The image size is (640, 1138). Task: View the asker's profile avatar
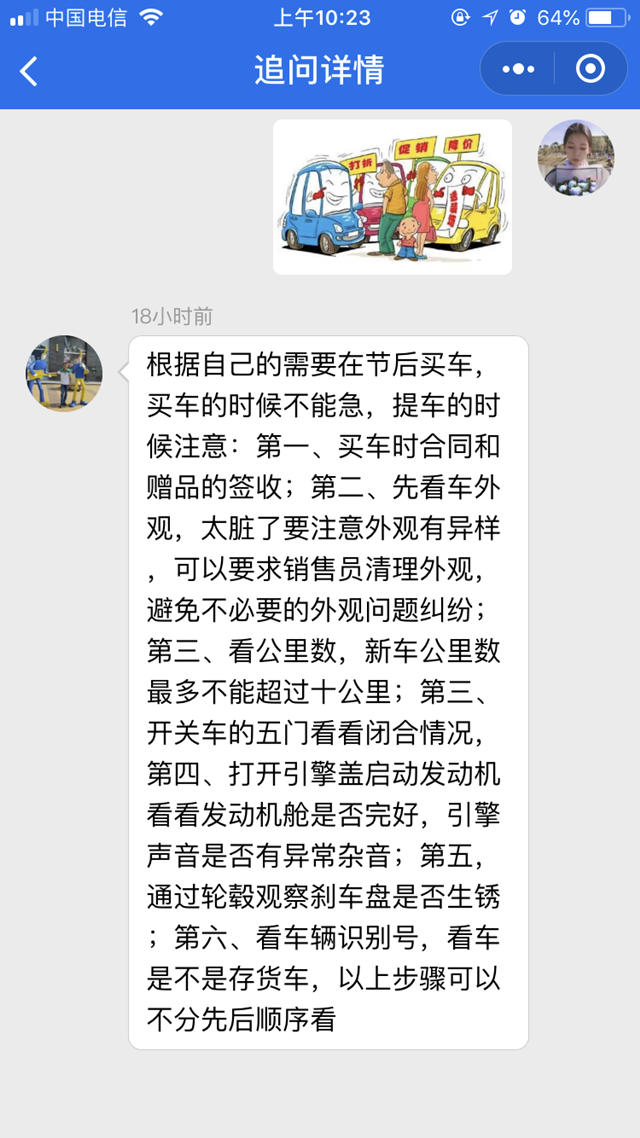[576, 158]
